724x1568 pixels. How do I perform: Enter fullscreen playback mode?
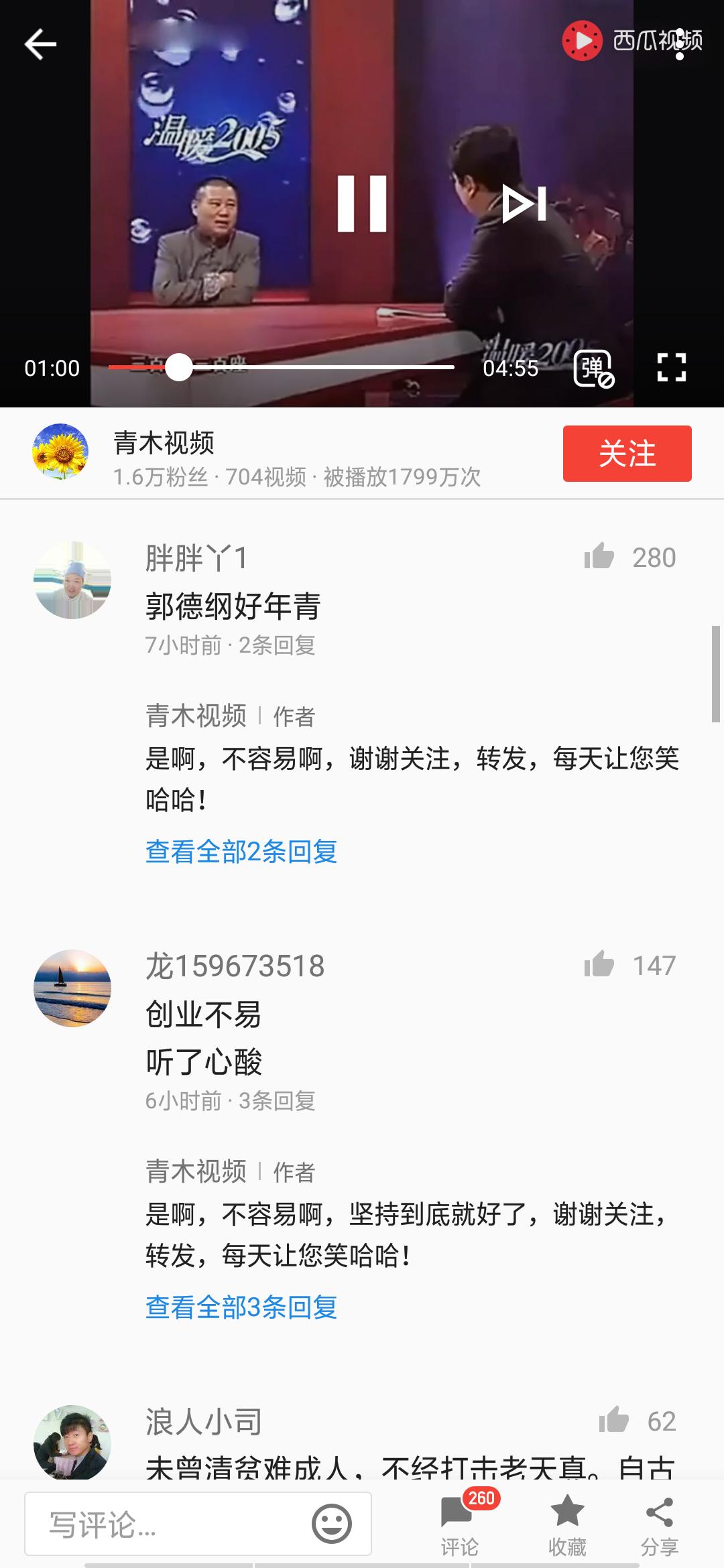point(674,368)
